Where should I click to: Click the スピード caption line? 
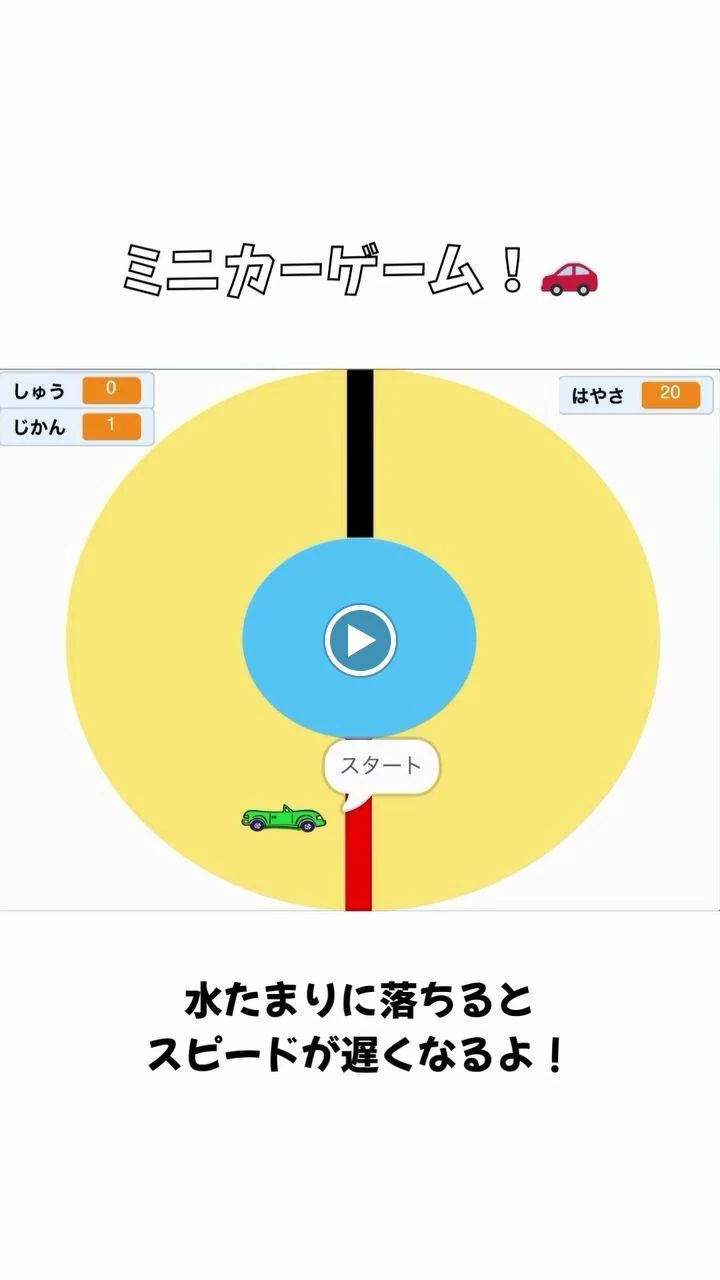360,1052
